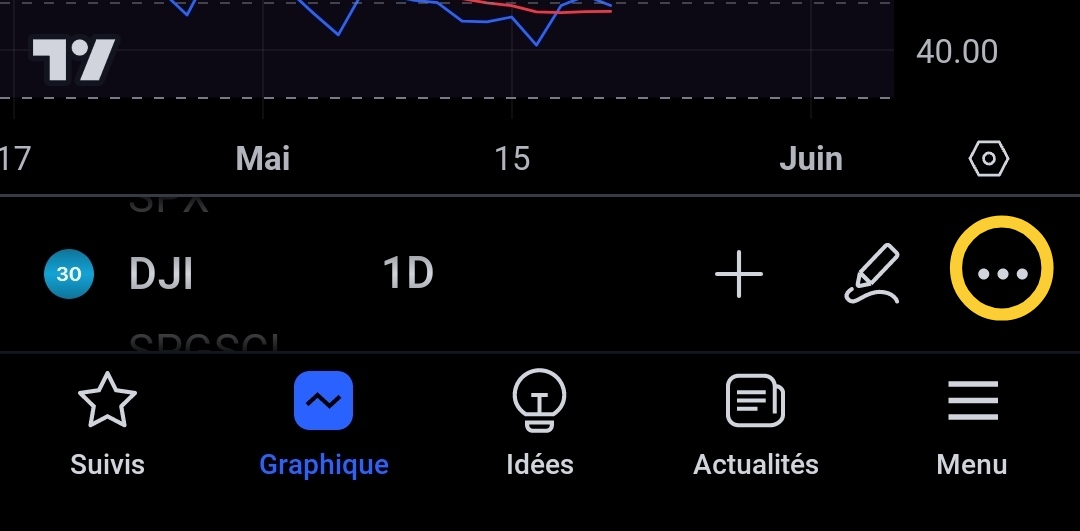Open the drawing tools pencil
This screenshot has height=531, width=1080.
tap(872, 273)
